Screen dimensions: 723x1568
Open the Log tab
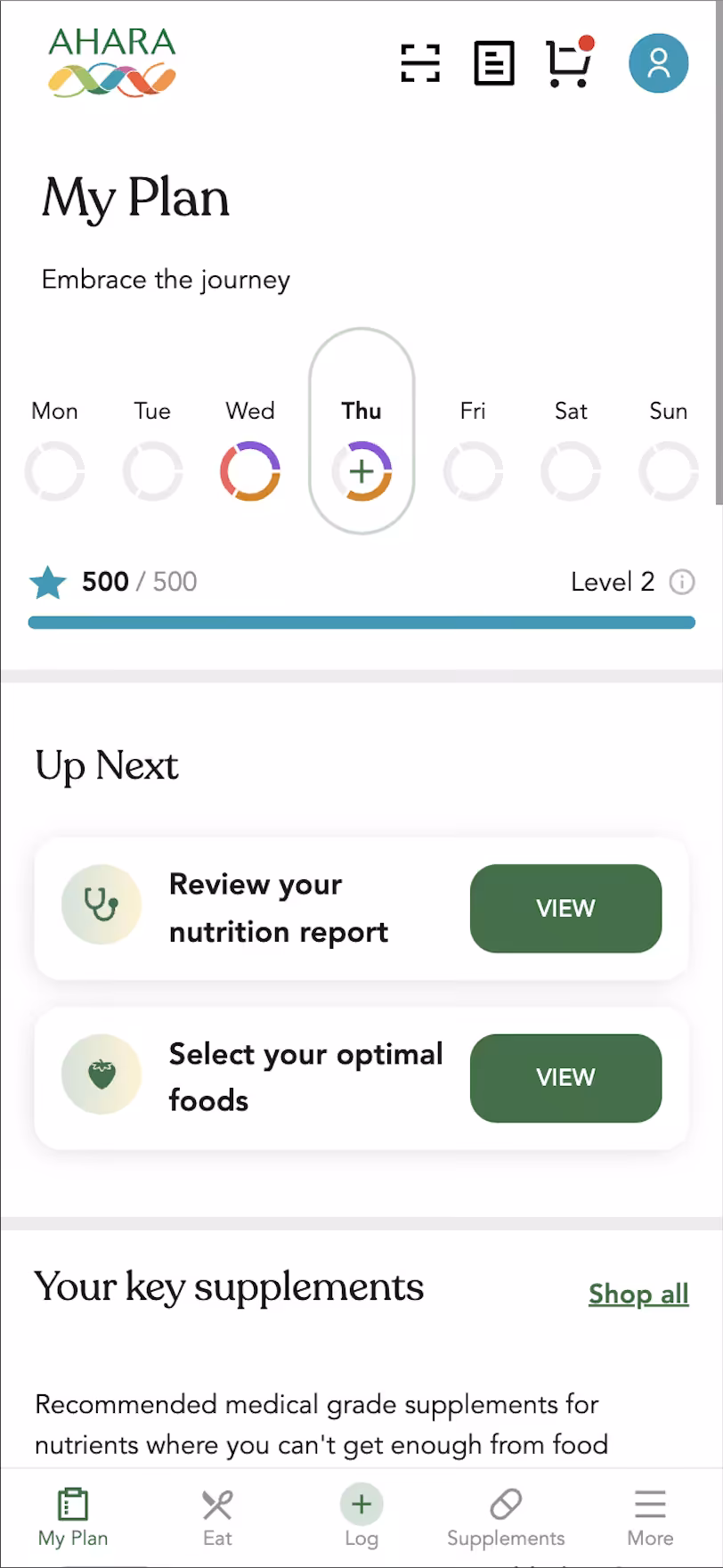(361, 1516)
